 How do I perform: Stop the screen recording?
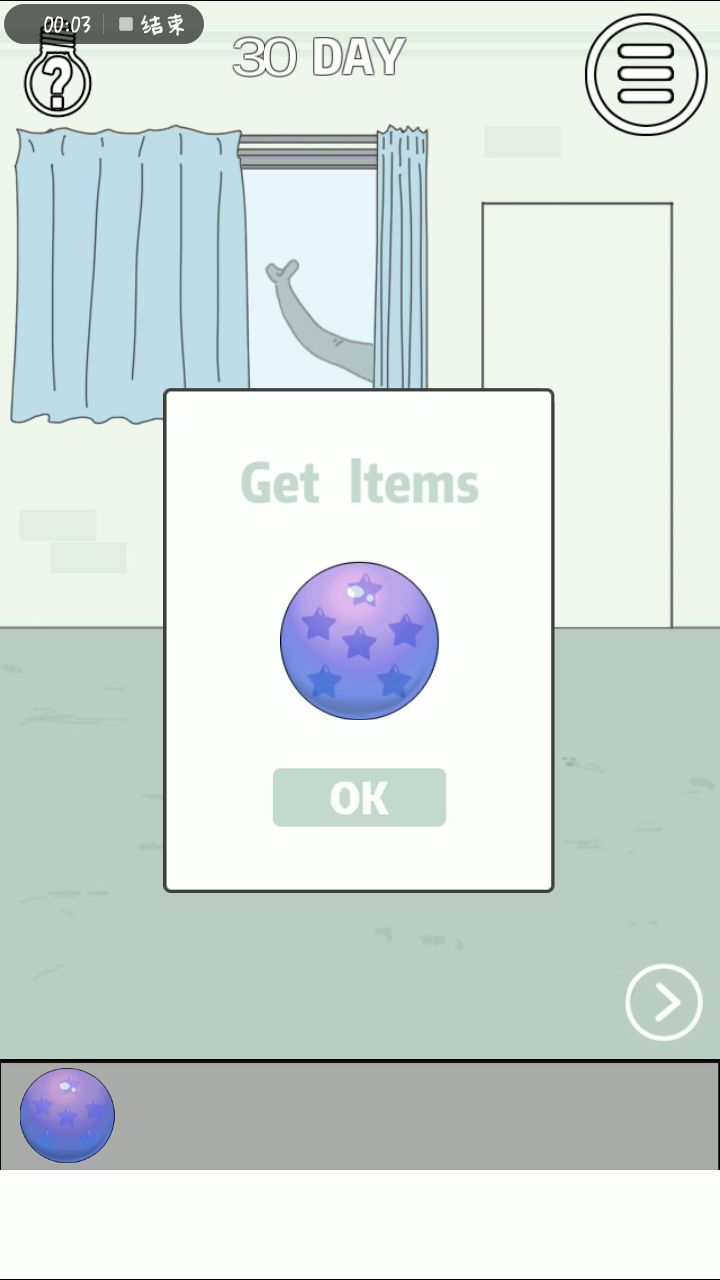click(x=152, y=25)
